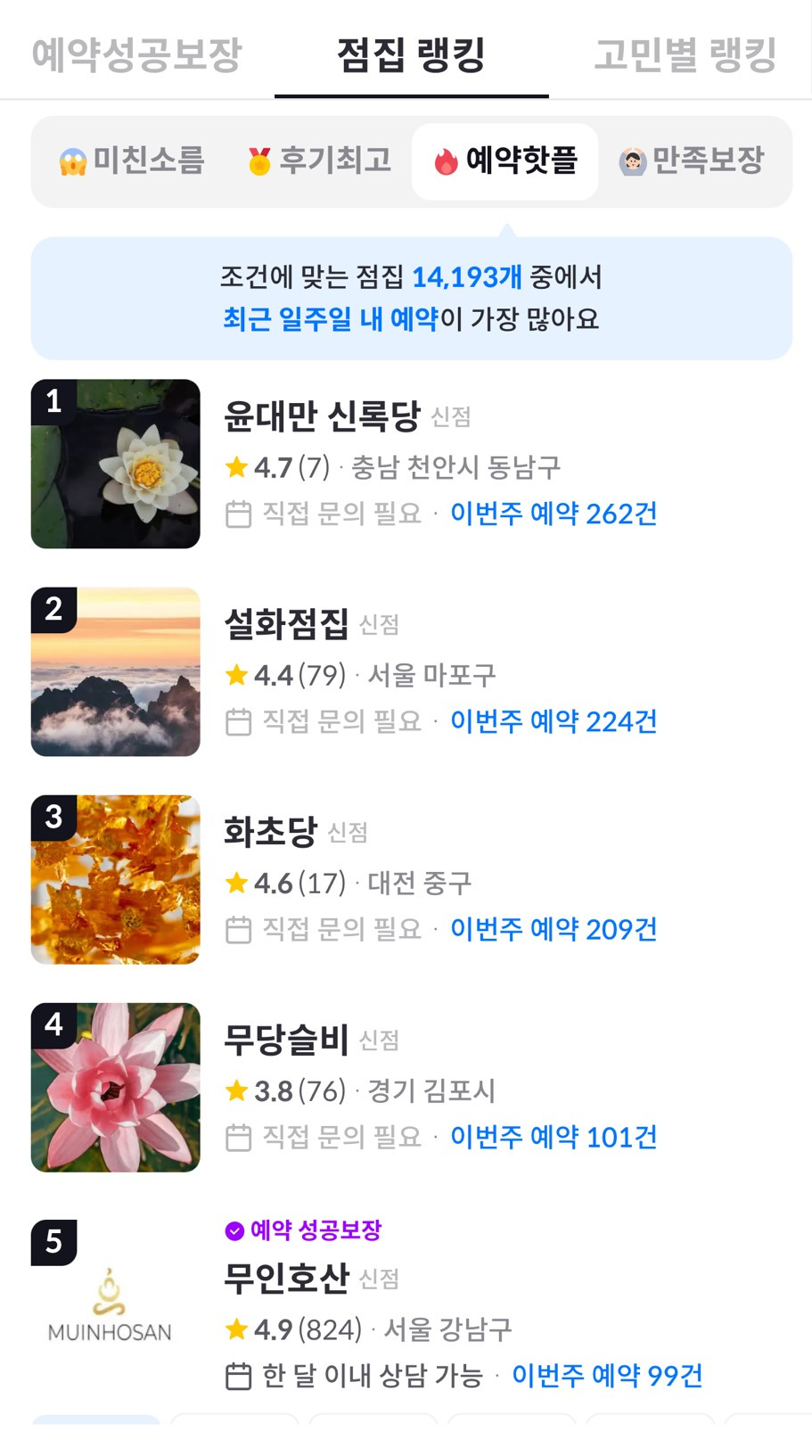Open the MUINHOSAN logo thumbnail

[110, 1302]
